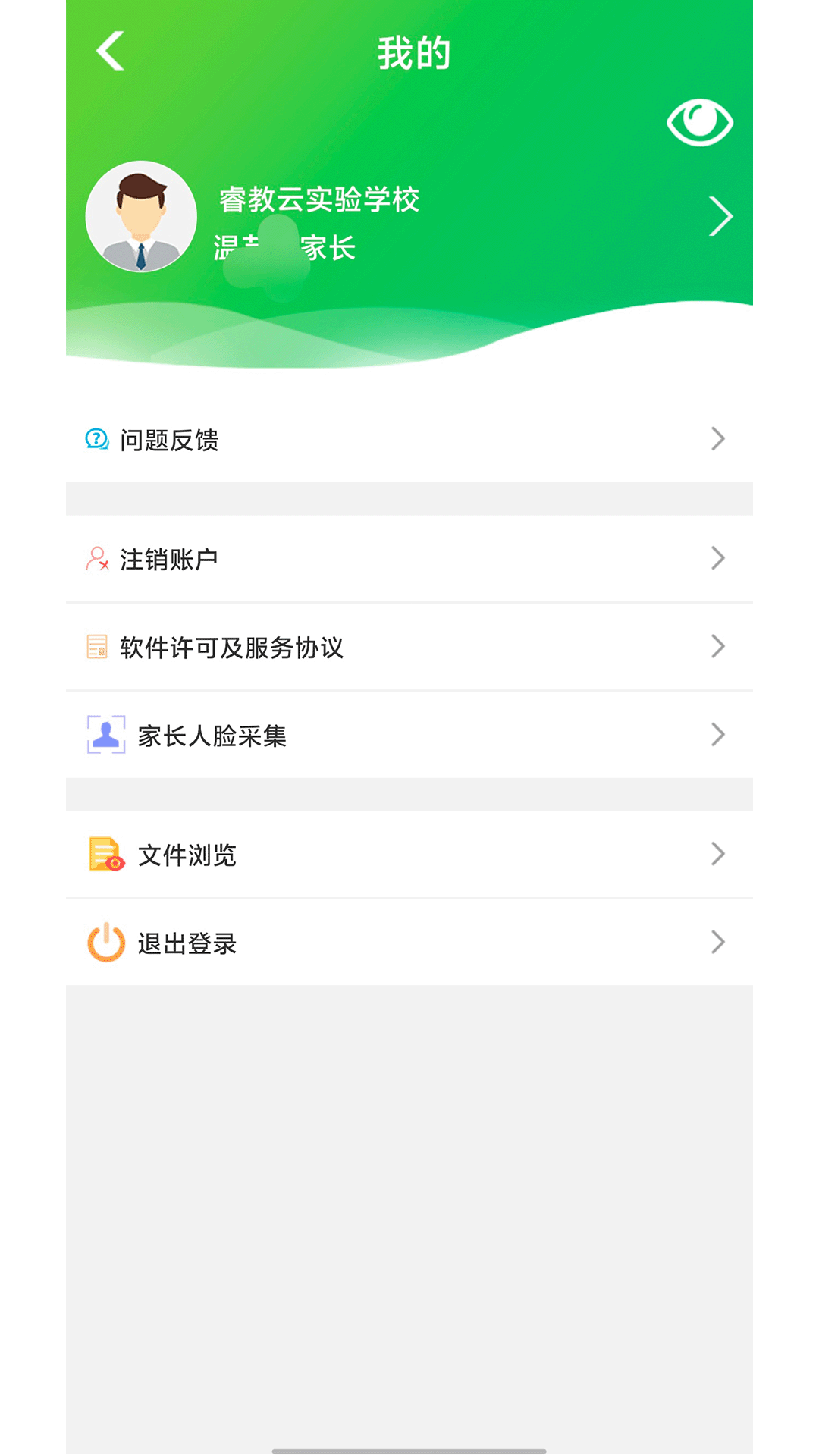Toggle the eye visibility icon
The image size is (819, 1456).
click(x=699, y=121)
